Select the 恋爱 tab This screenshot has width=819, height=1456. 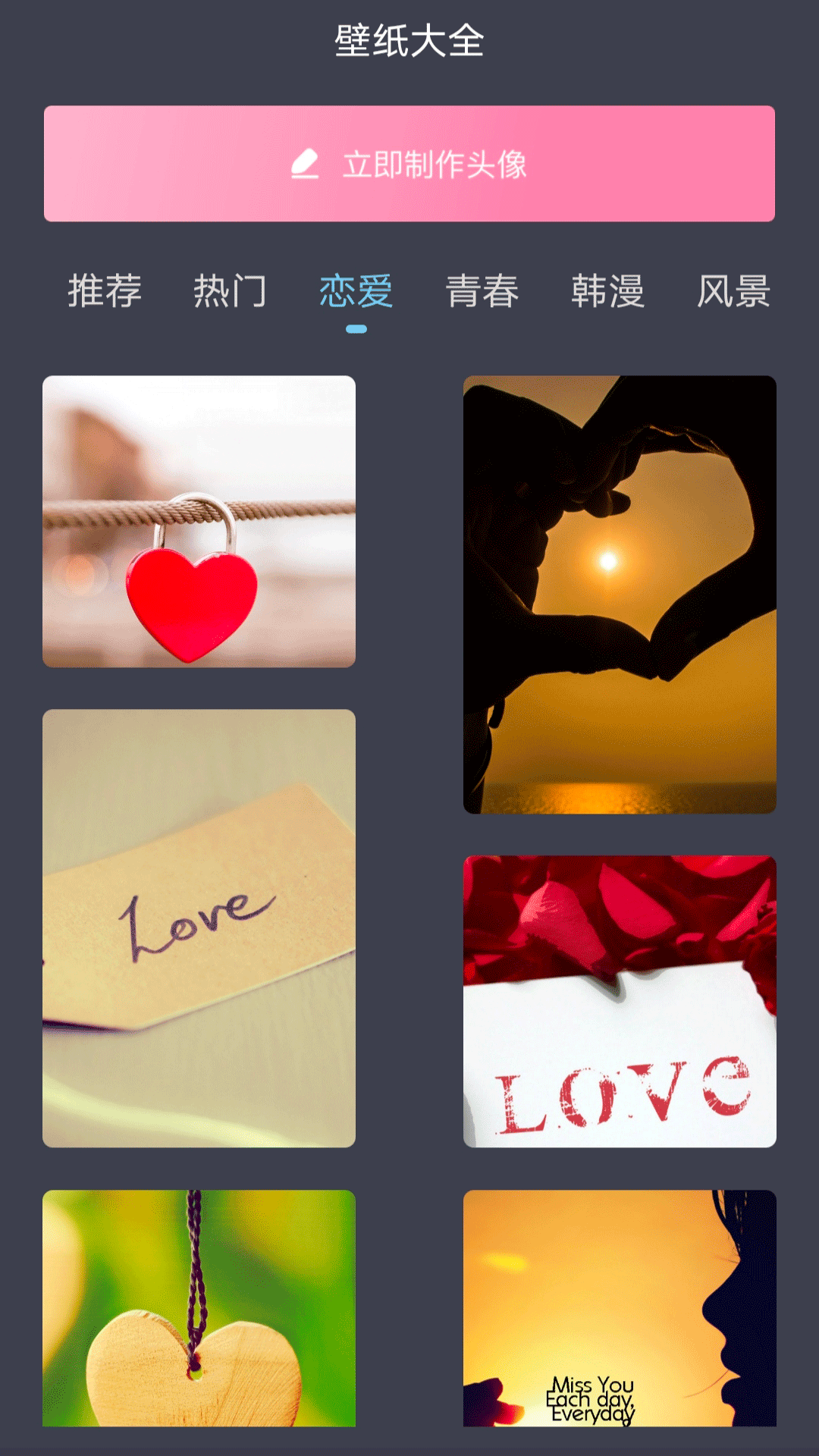tap(356, 291)
